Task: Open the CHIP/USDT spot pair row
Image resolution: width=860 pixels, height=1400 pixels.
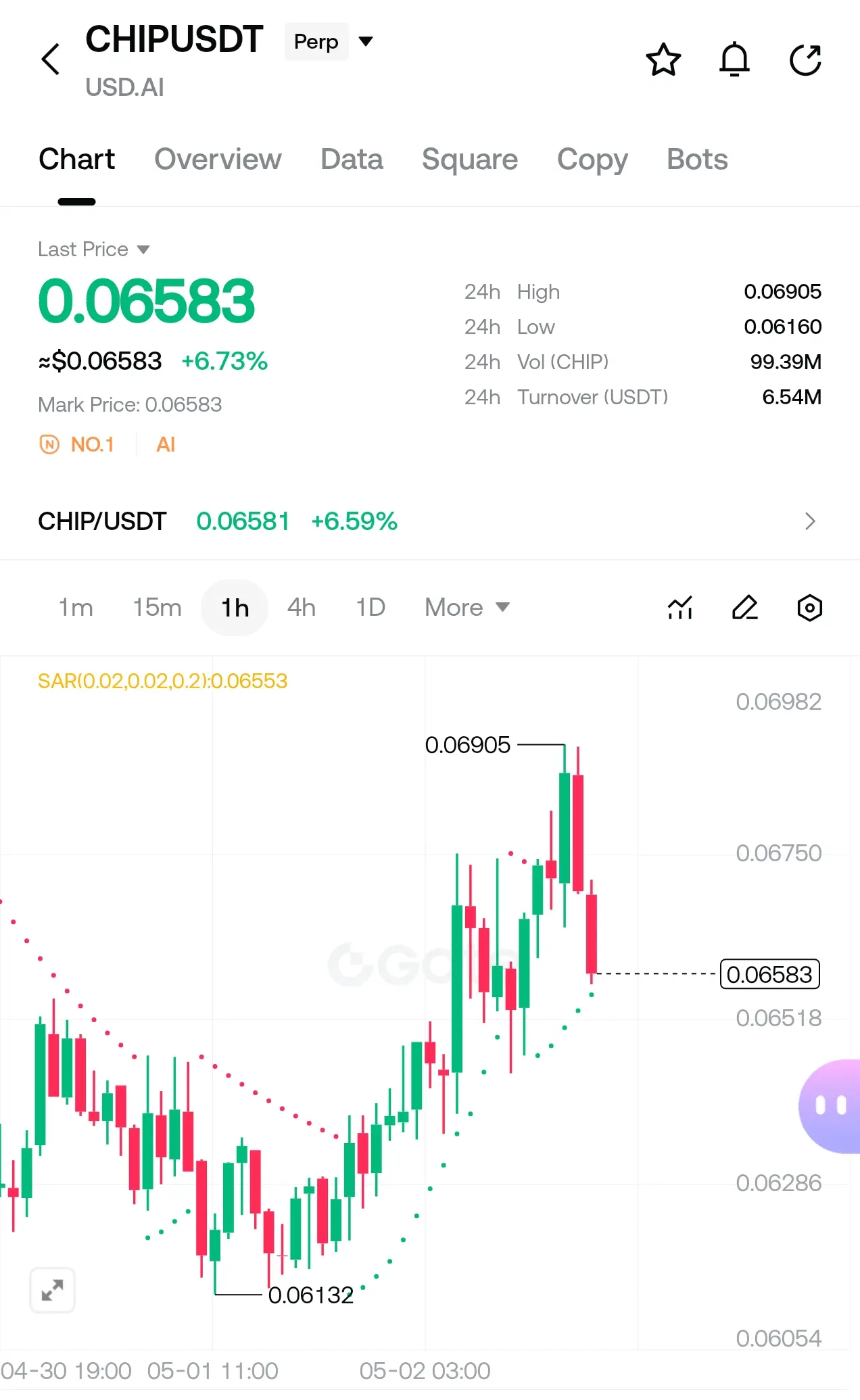Action: [x=430, y=521]
